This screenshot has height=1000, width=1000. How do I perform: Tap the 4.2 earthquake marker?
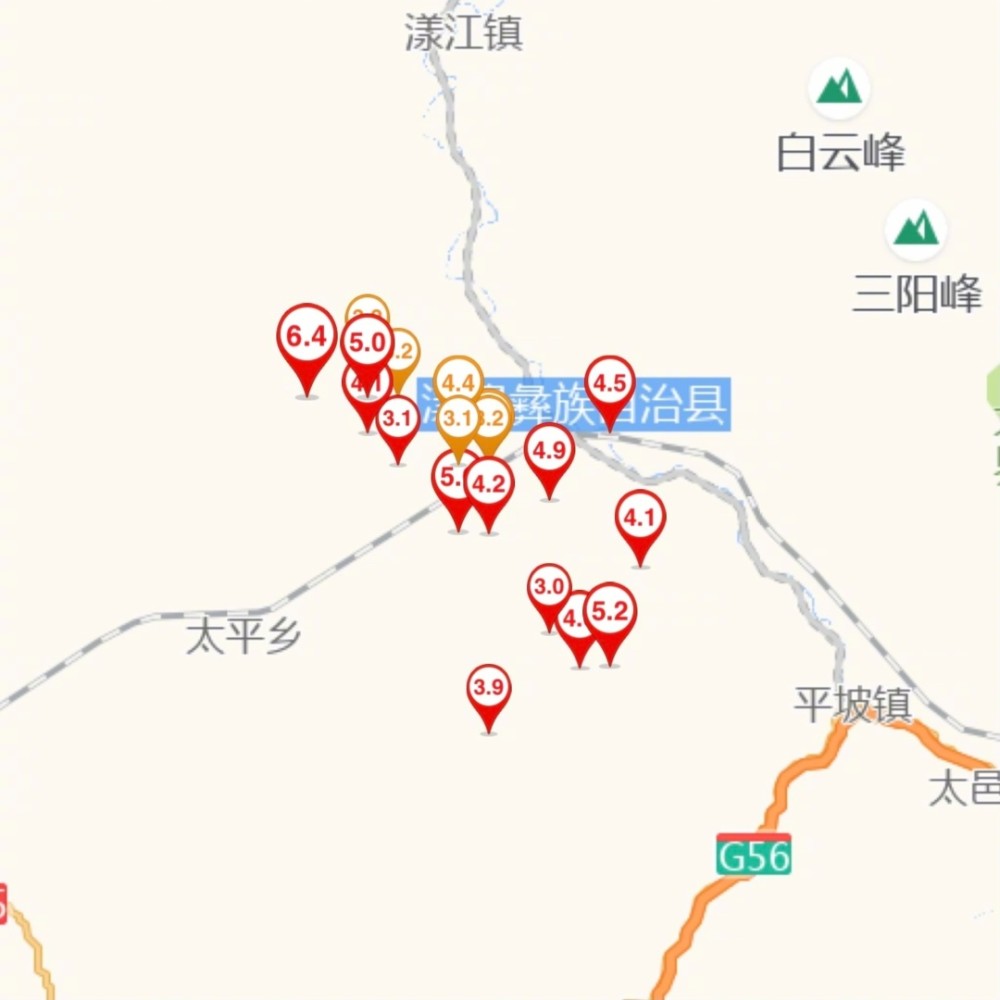(489, 486)
